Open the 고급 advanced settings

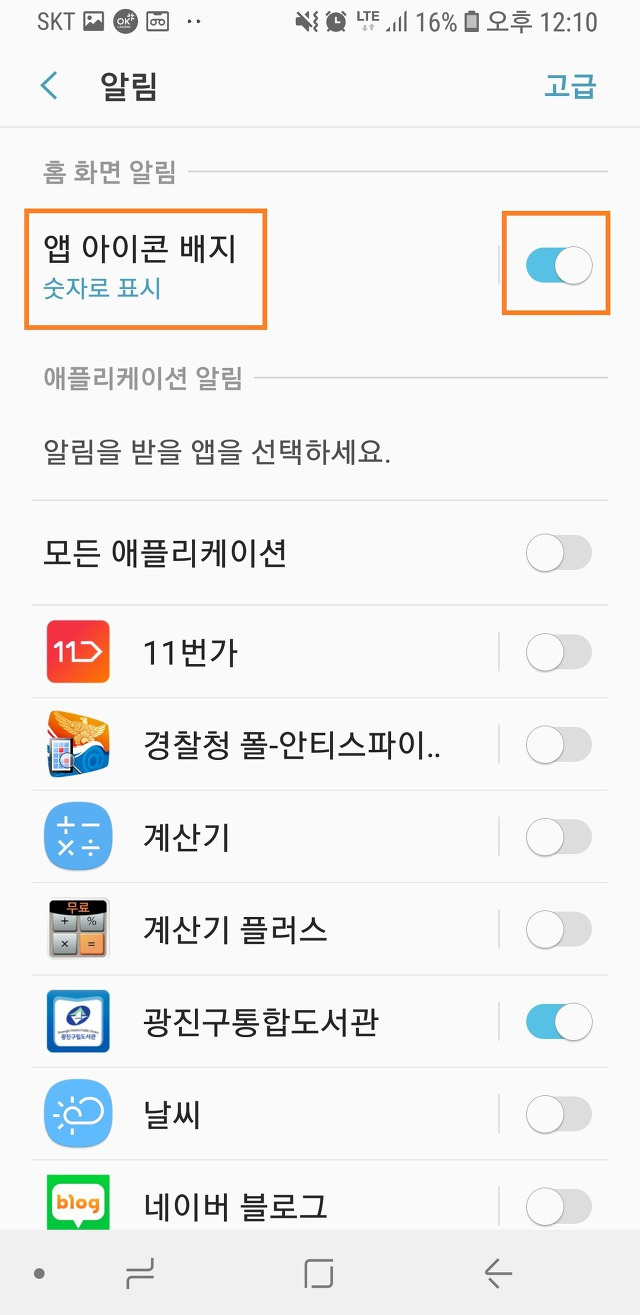570,86
